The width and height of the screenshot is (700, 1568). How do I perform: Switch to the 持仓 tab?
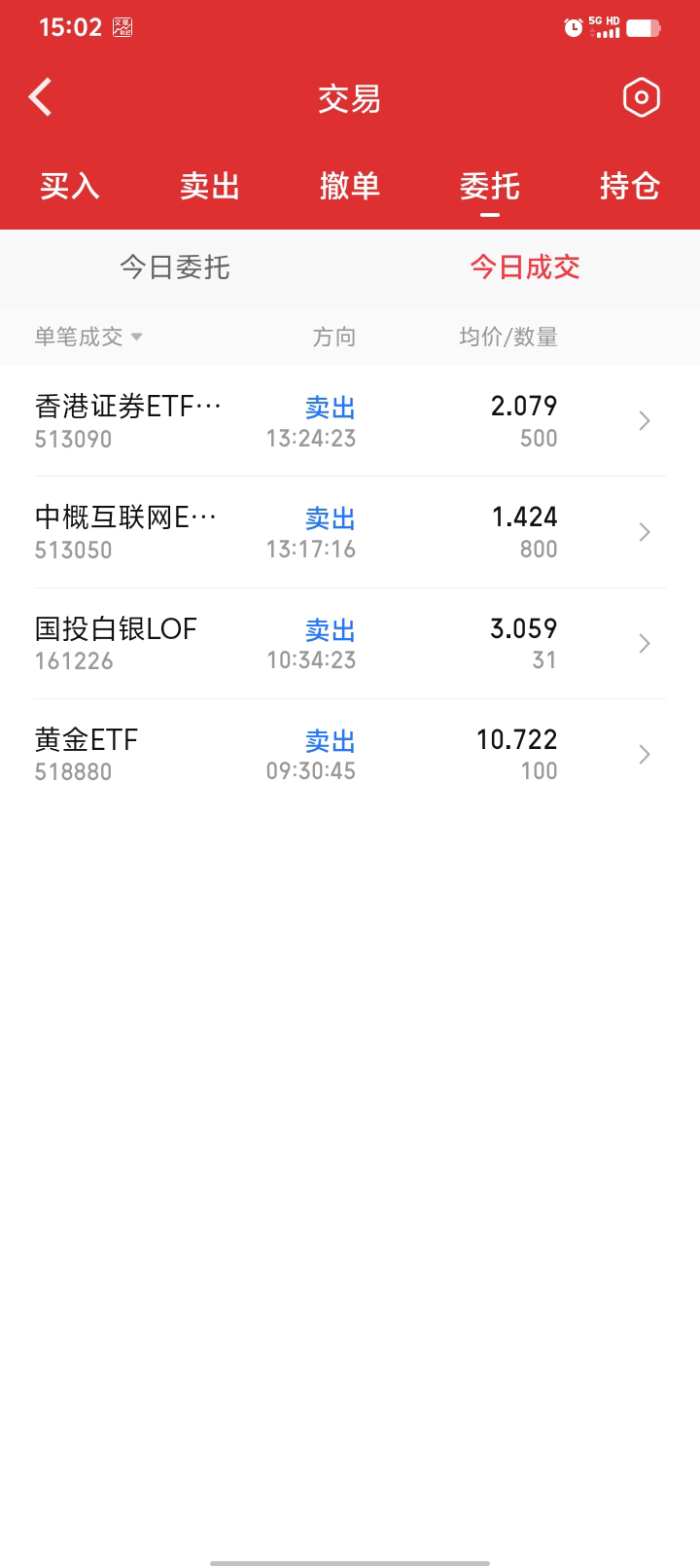[630, 186]
